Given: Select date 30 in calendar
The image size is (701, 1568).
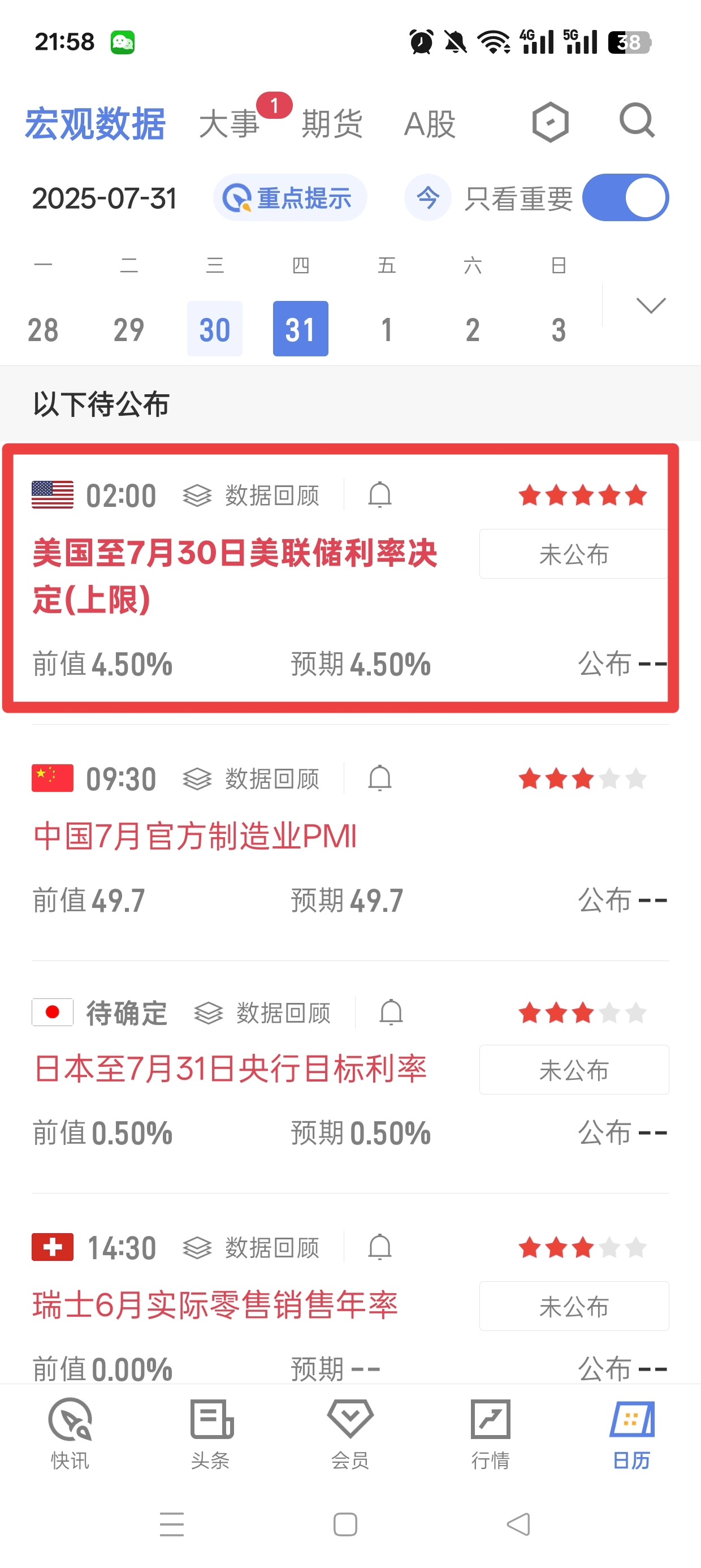Looking at the screenshot, I should tap(215, 329).
